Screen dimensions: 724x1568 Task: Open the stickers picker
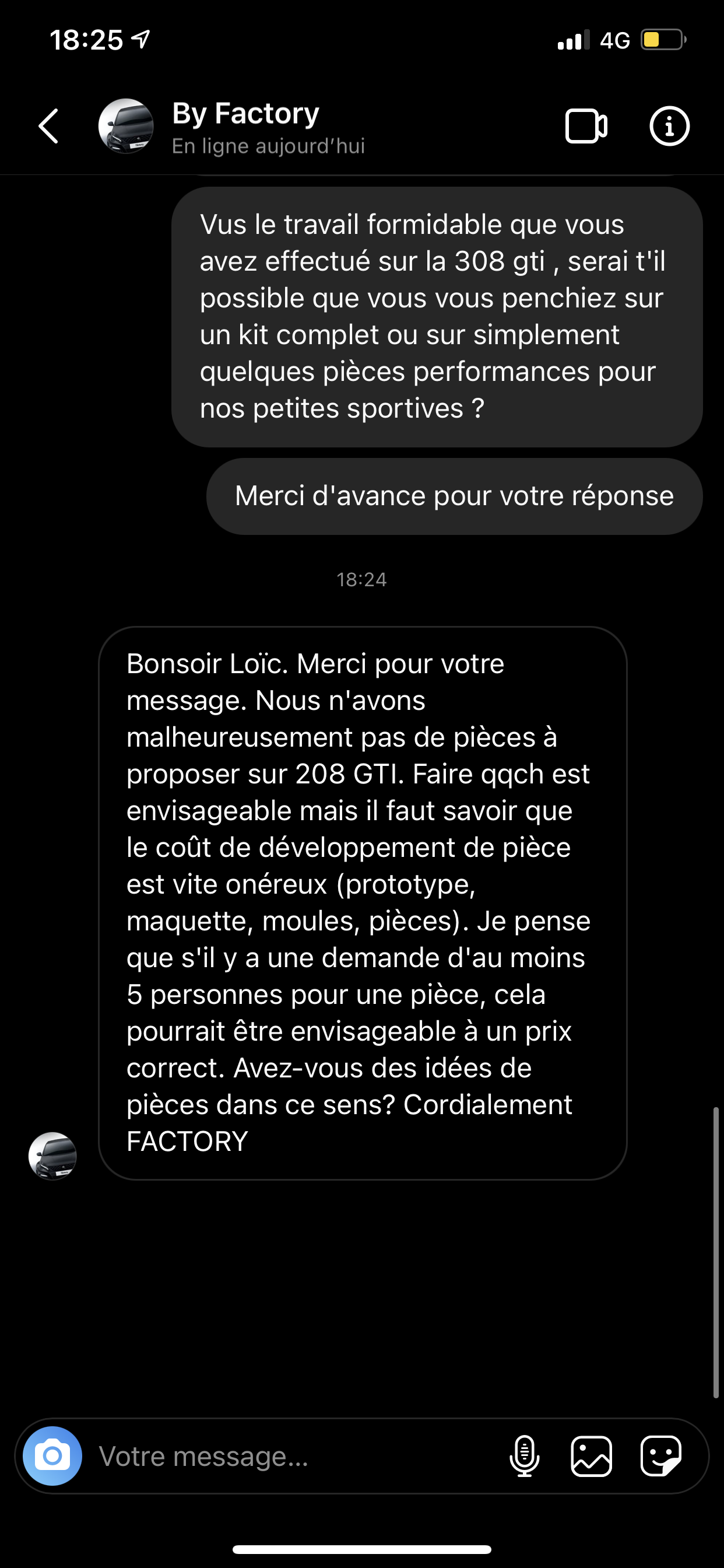pyautogui.click(x=660, y=1456)
